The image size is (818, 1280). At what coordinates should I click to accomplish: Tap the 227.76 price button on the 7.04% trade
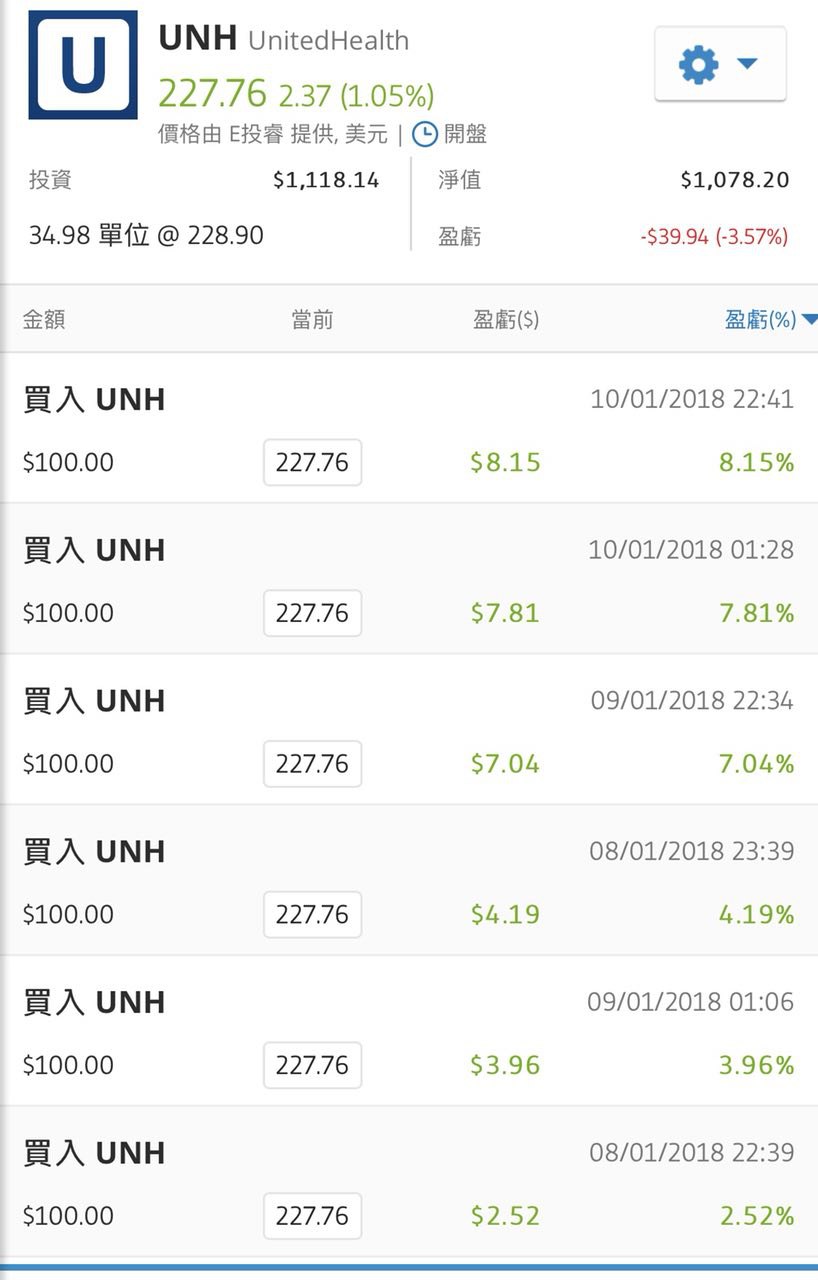312,764
